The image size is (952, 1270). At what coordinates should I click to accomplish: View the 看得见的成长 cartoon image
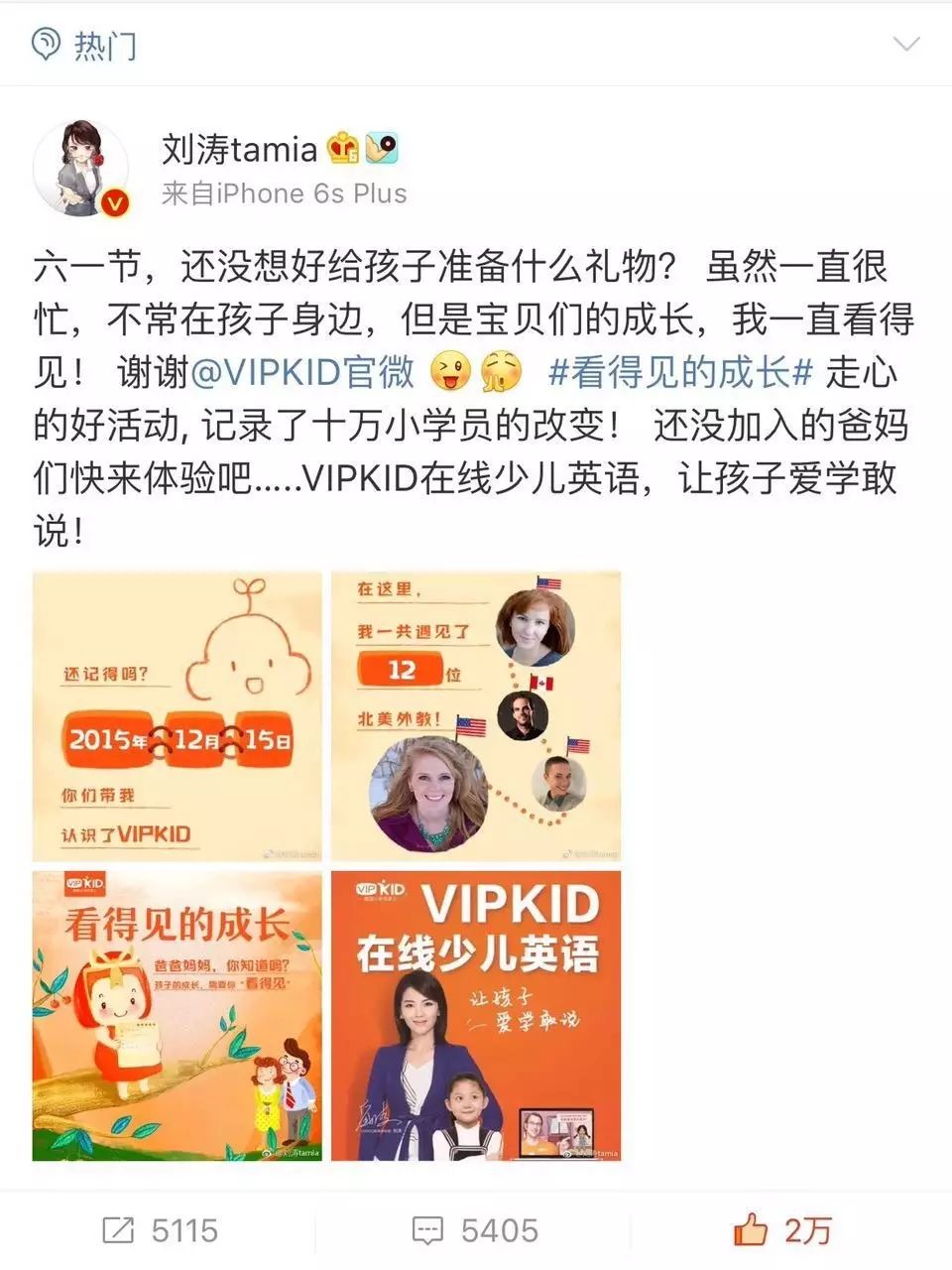click(x=178, y=1015)
